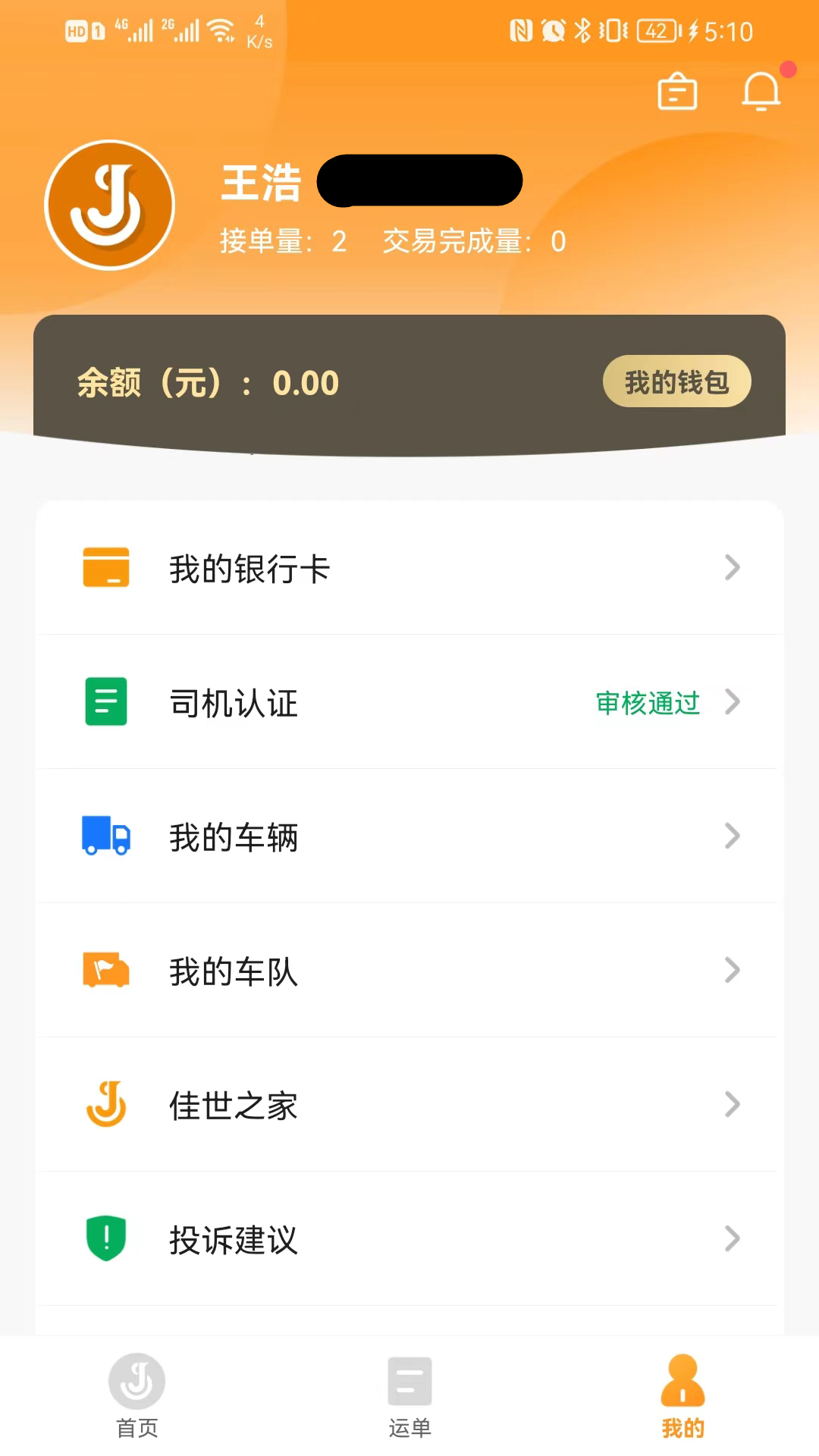Select the green document icon for 司机认证
The image size is (819, 1456).
pos(105,702)
